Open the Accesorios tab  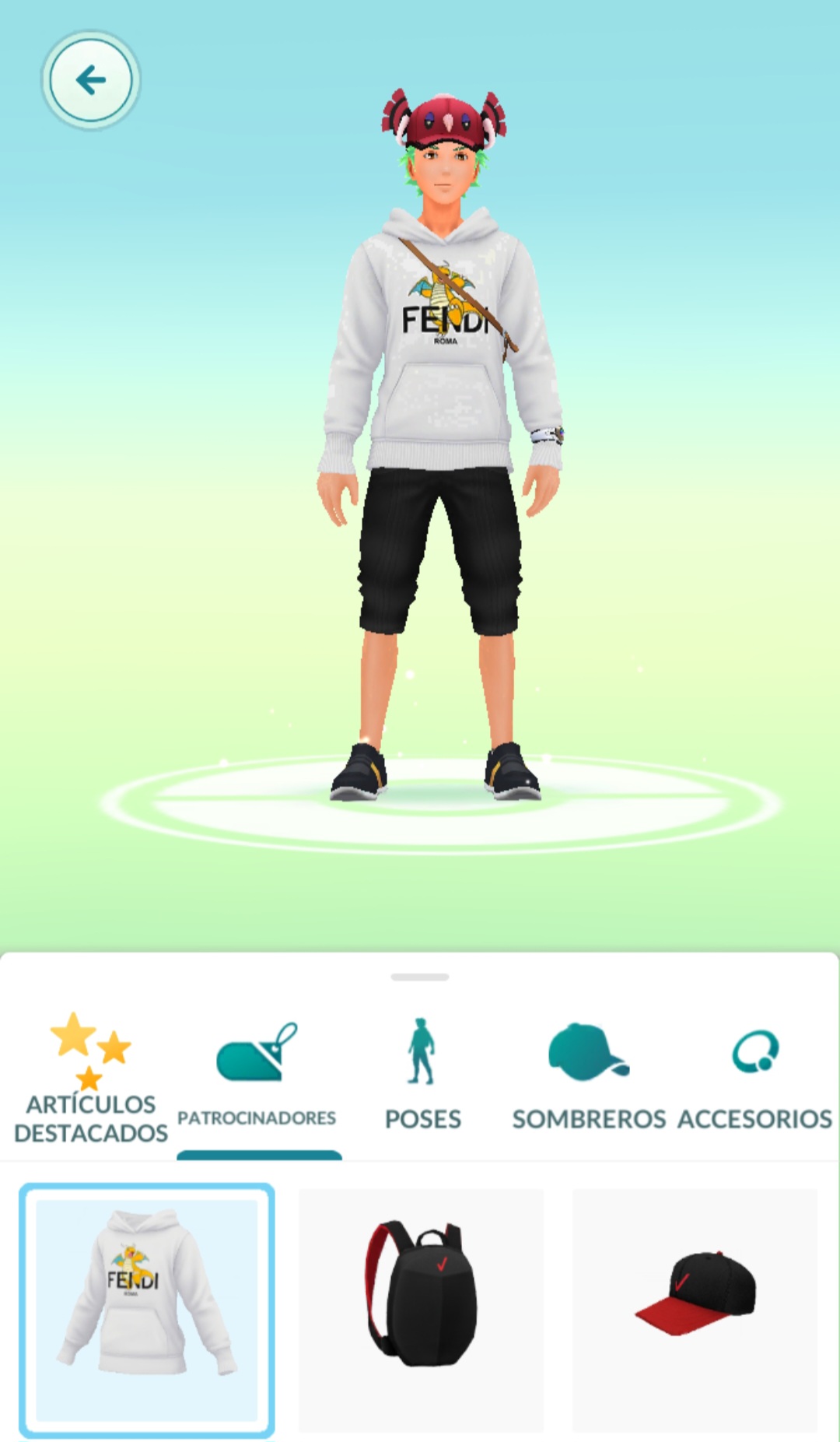tap(754, 1079)
